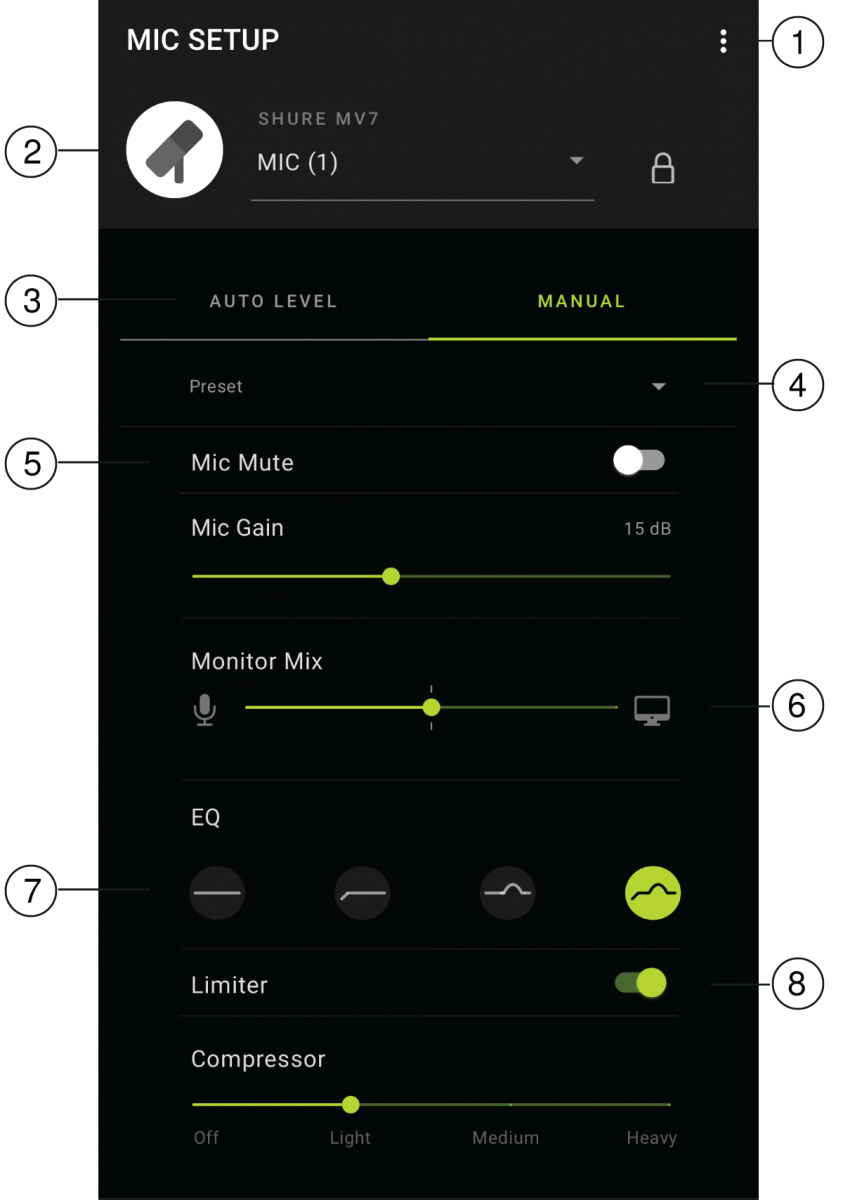Select the Manual tab
Screen dimensions: 843x1200
[x=581, y=301]
